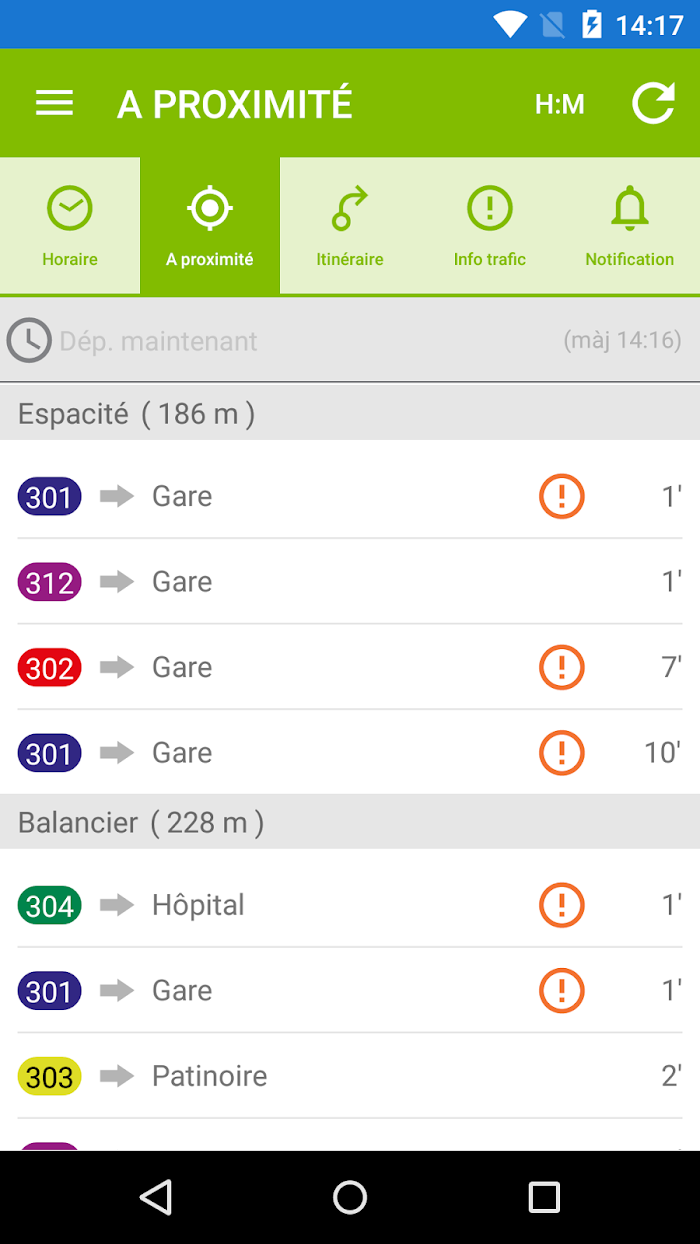Open the Notification tab
This screenshot has height=1244, width=700.
click(630, 226)
